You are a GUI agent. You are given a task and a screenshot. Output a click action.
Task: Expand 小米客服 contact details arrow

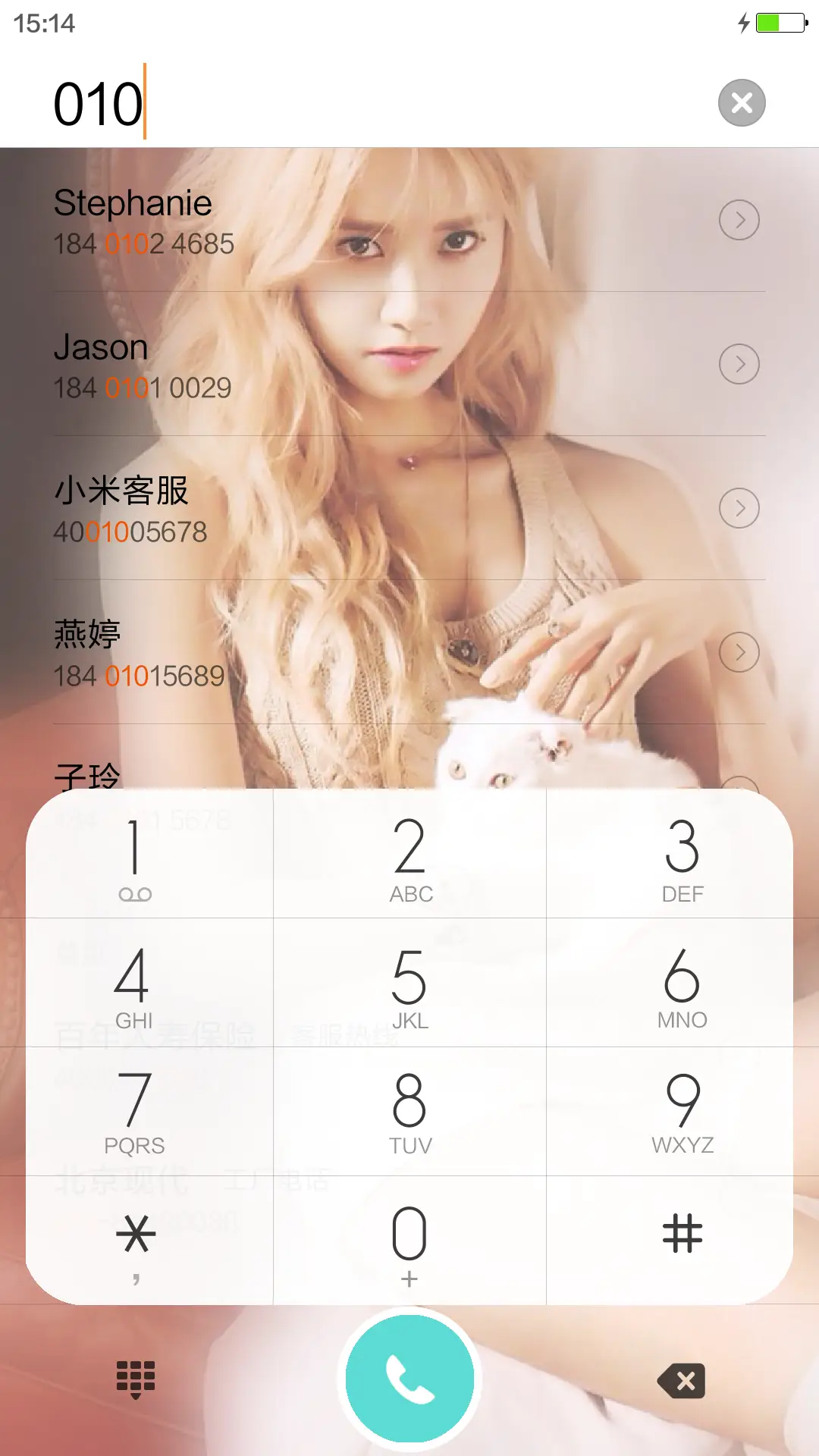739,509
